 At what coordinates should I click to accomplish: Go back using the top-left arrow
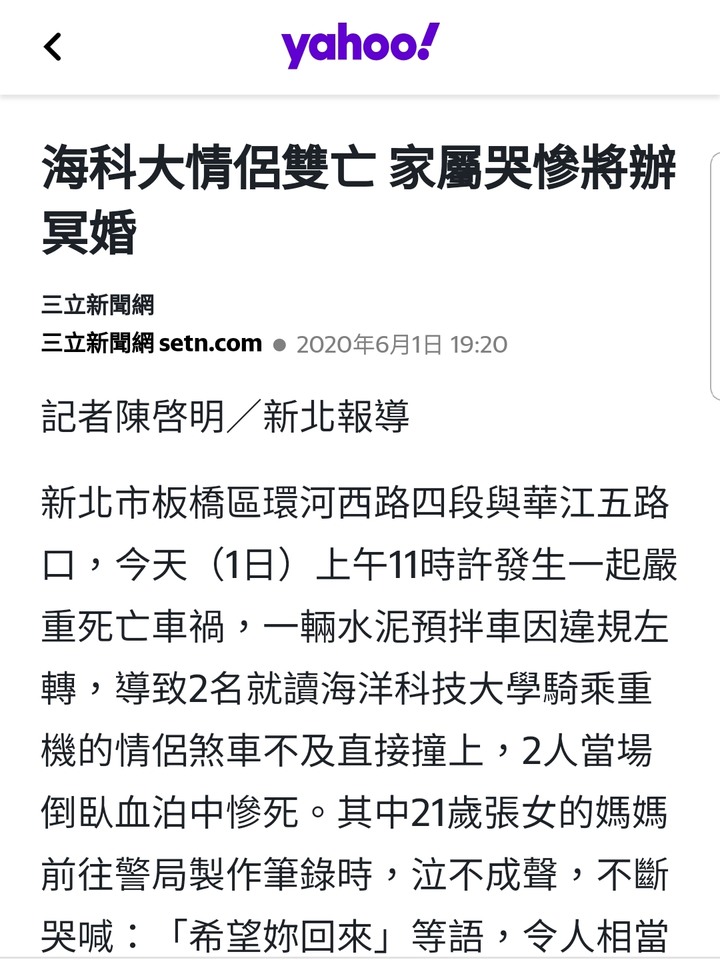53,47
